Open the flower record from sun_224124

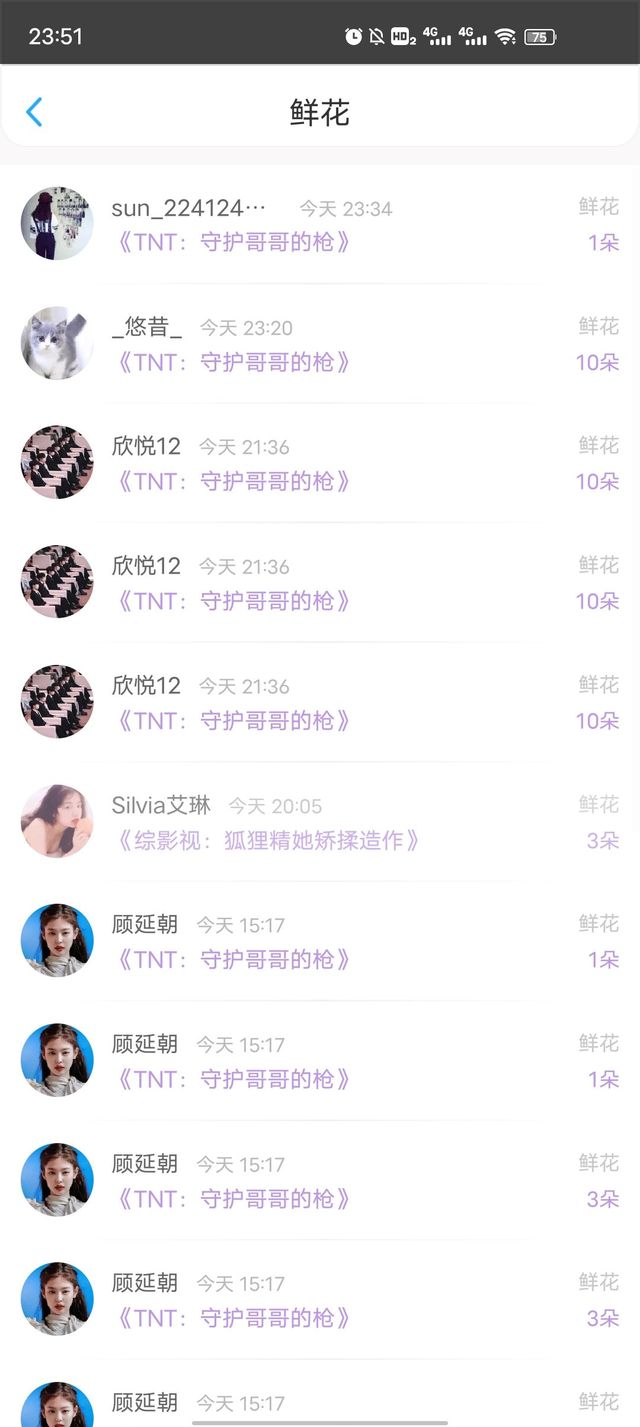pyautogui.click(x=320, y=224)
